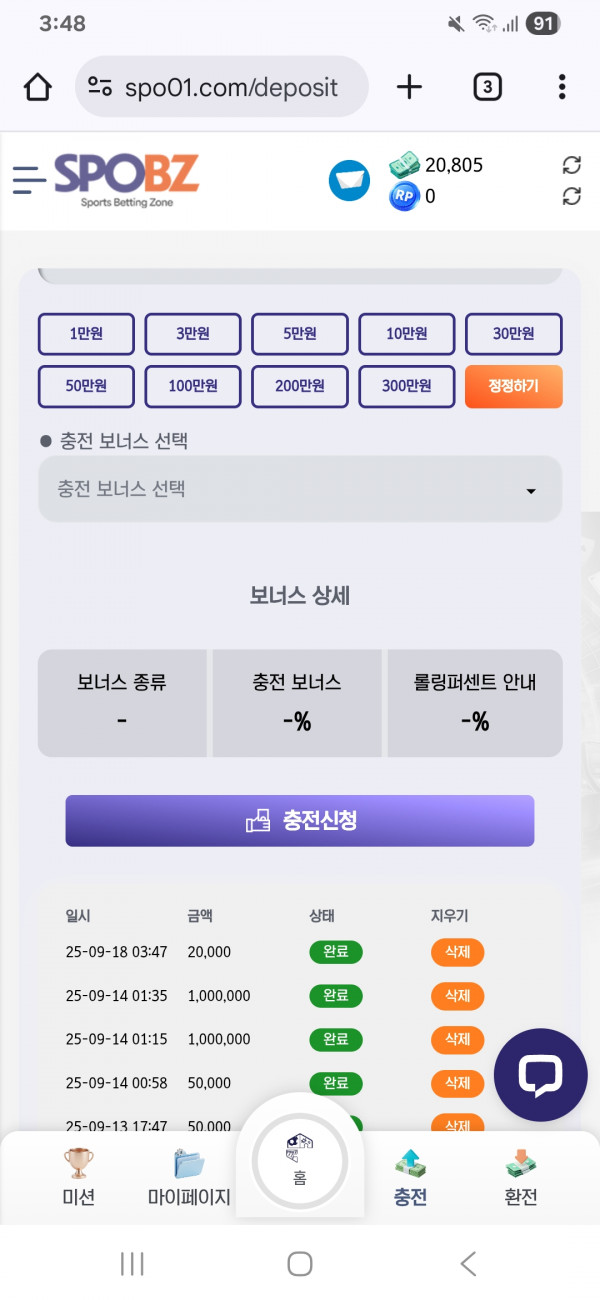Screen dimensions: 600x1300
Task: Switch to the 환전 tab
Action: 521,1177
